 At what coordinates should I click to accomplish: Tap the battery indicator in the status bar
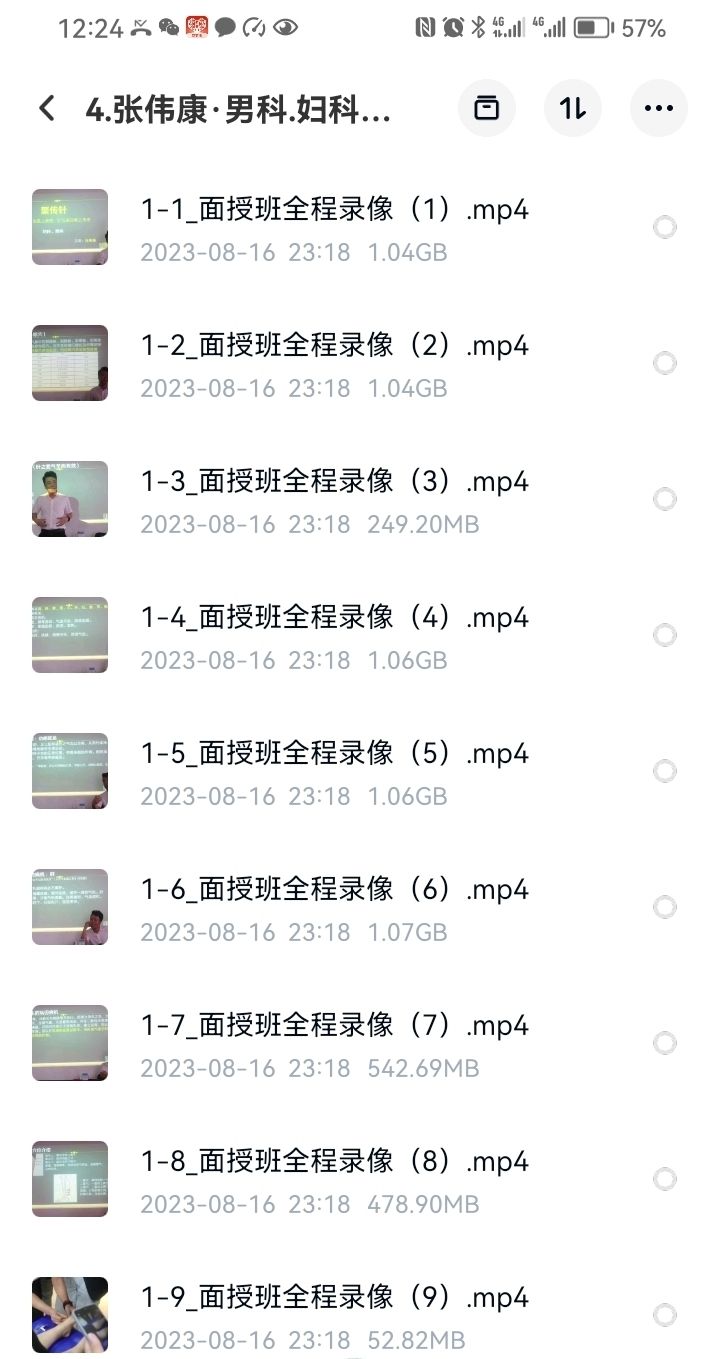[x=591, y=28]
